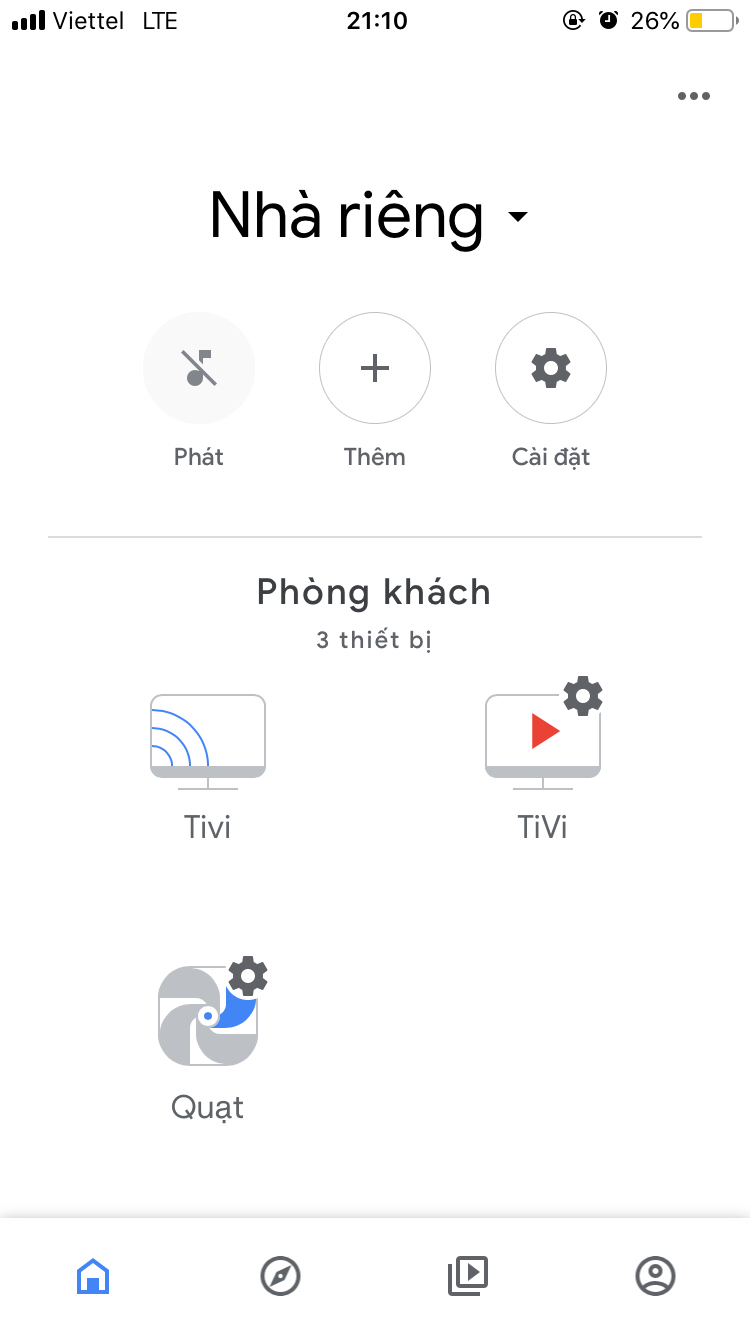750x1334 pixels.
Task: Open the three-dot overflow menu
Action: click(x=693, y=96)
